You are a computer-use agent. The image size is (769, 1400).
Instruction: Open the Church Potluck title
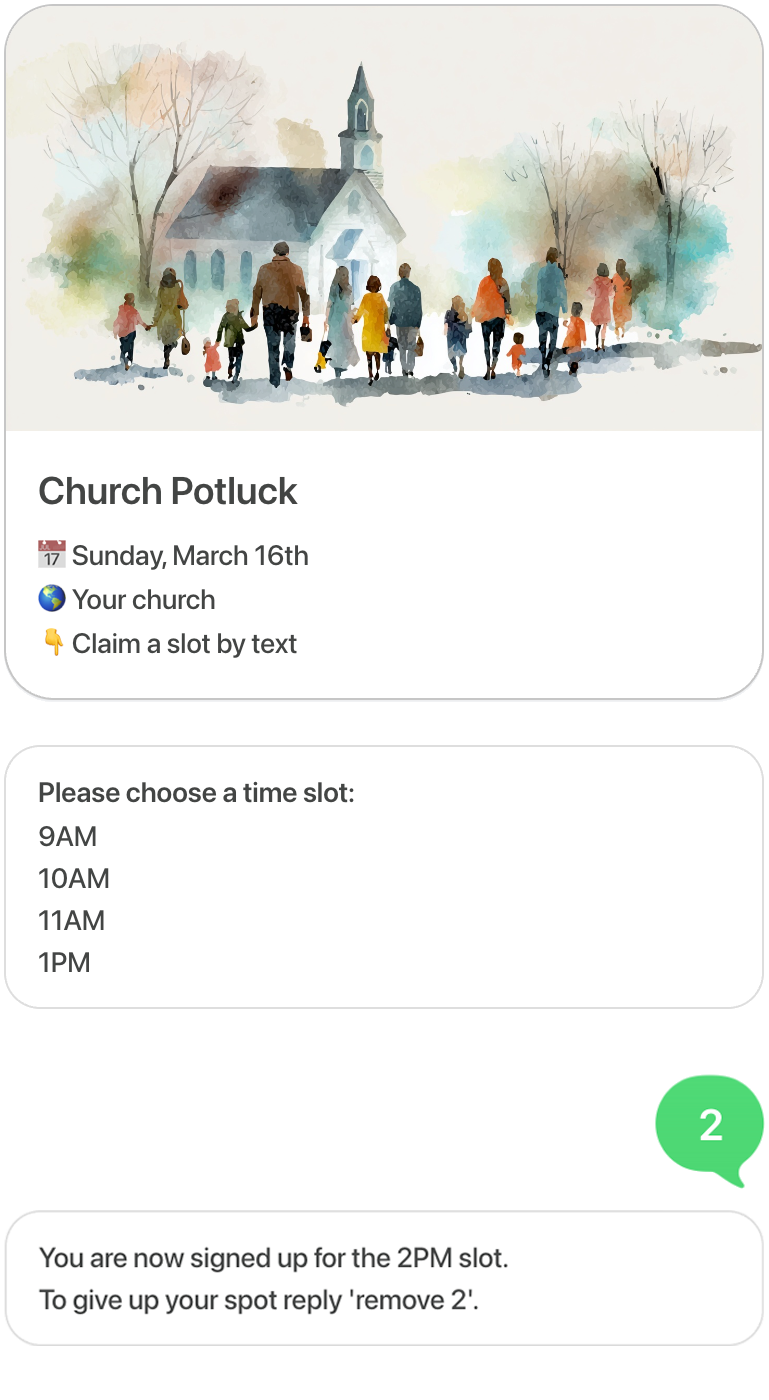167,490
